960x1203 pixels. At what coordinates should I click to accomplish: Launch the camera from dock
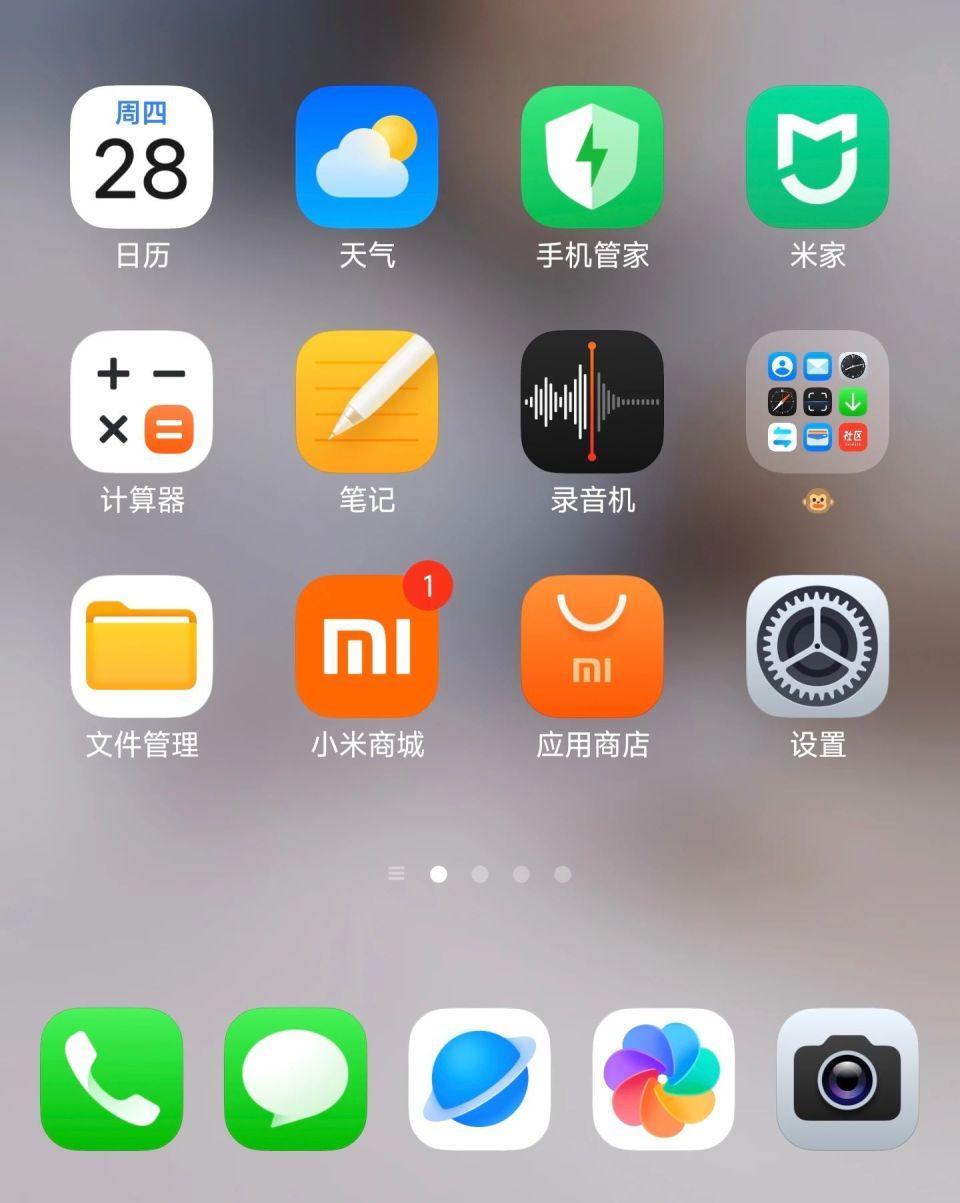(x=847, y=1079)
